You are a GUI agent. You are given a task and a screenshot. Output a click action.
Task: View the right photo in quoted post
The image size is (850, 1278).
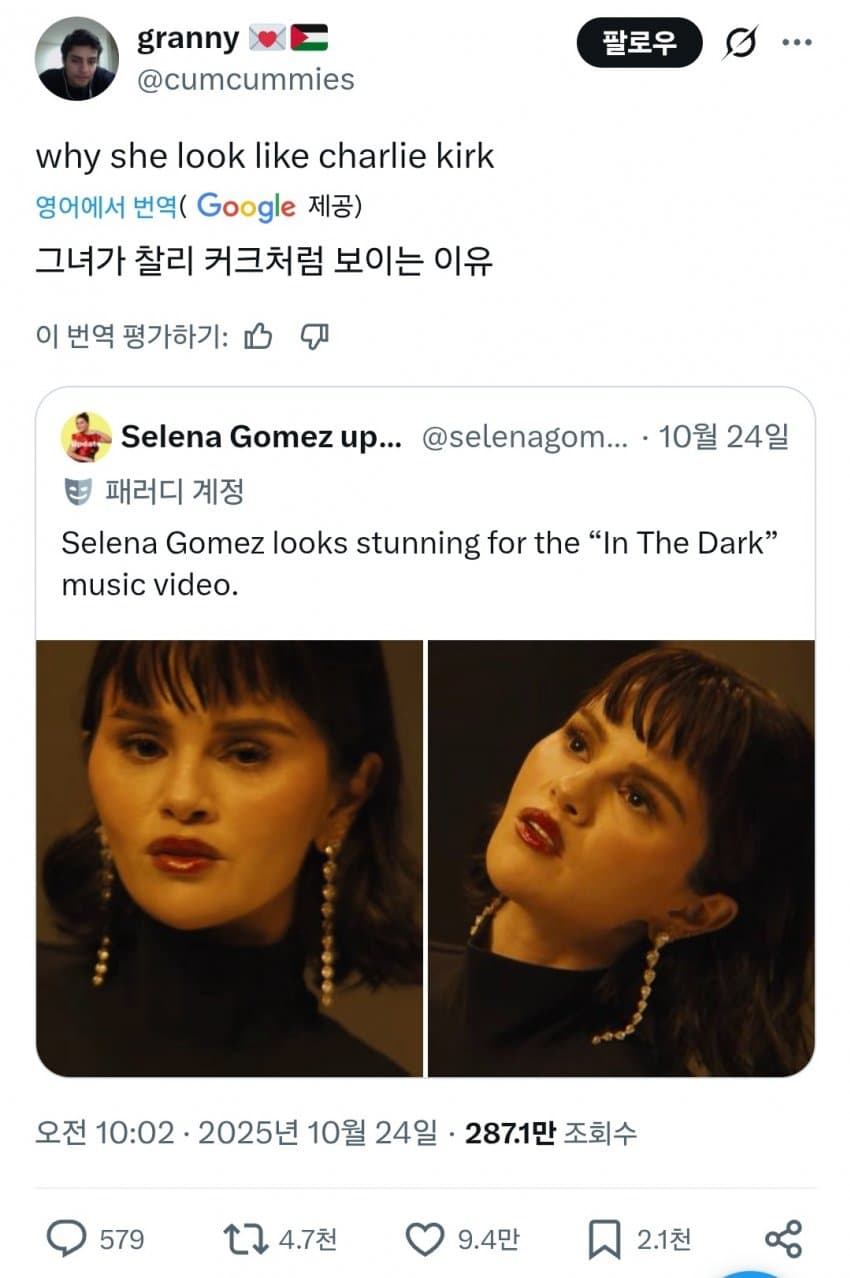(621, 858)
